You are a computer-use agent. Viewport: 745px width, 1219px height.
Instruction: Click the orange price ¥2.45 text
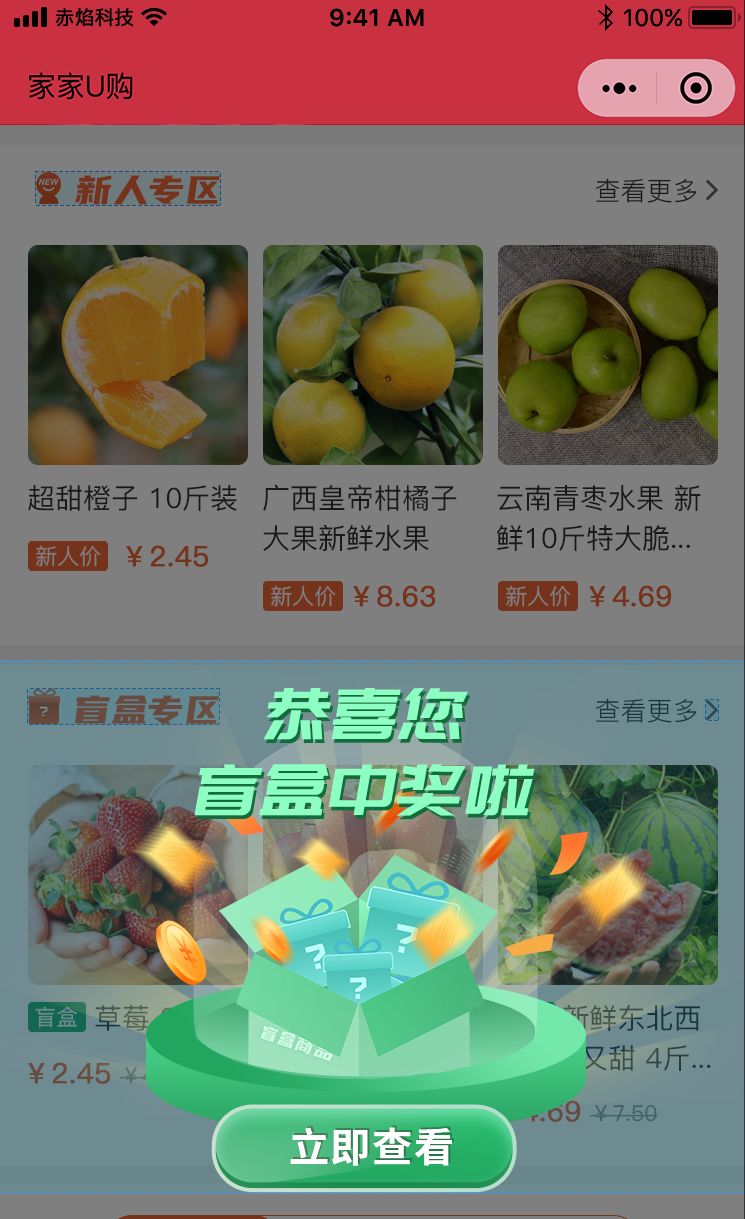(x=170, y=557)
